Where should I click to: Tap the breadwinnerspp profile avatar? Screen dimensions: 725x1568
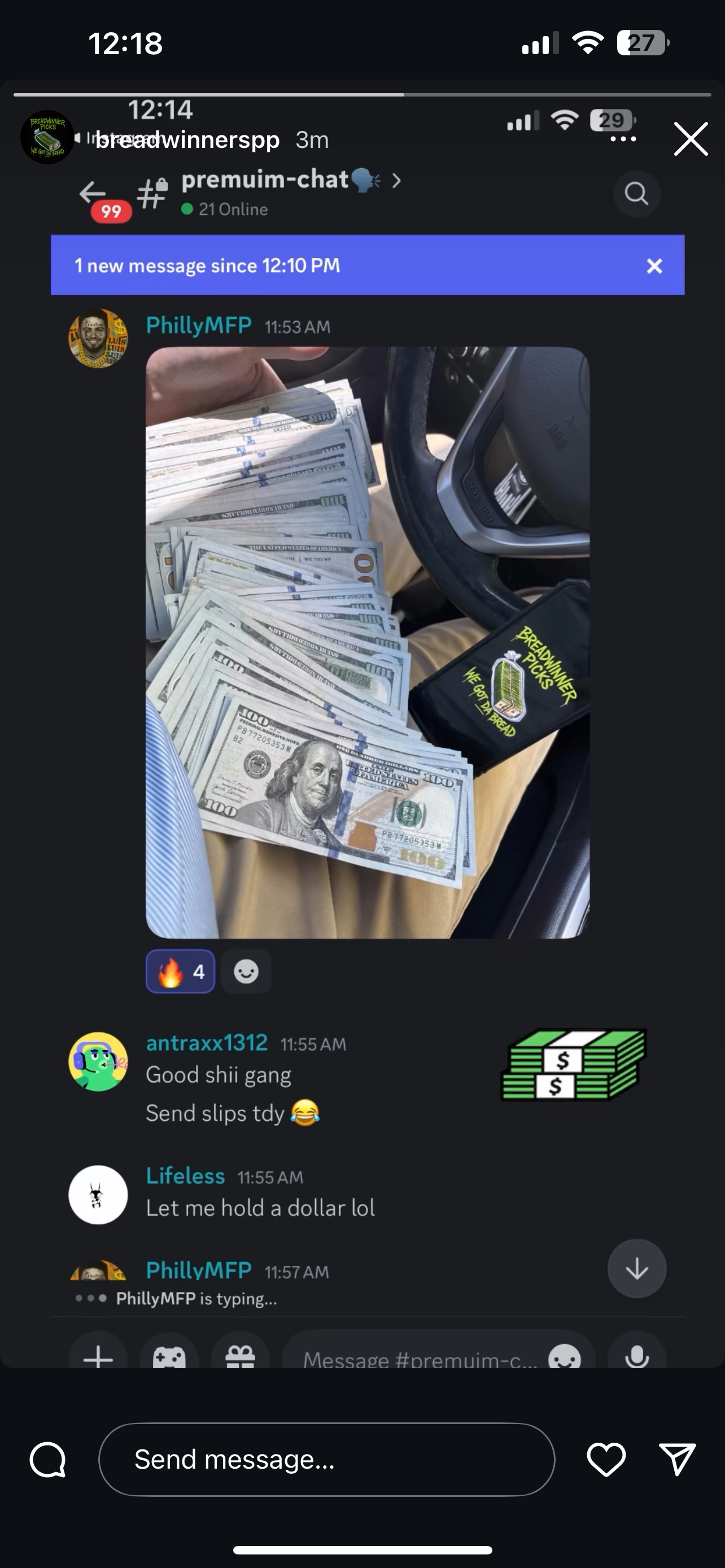(47, 138)
